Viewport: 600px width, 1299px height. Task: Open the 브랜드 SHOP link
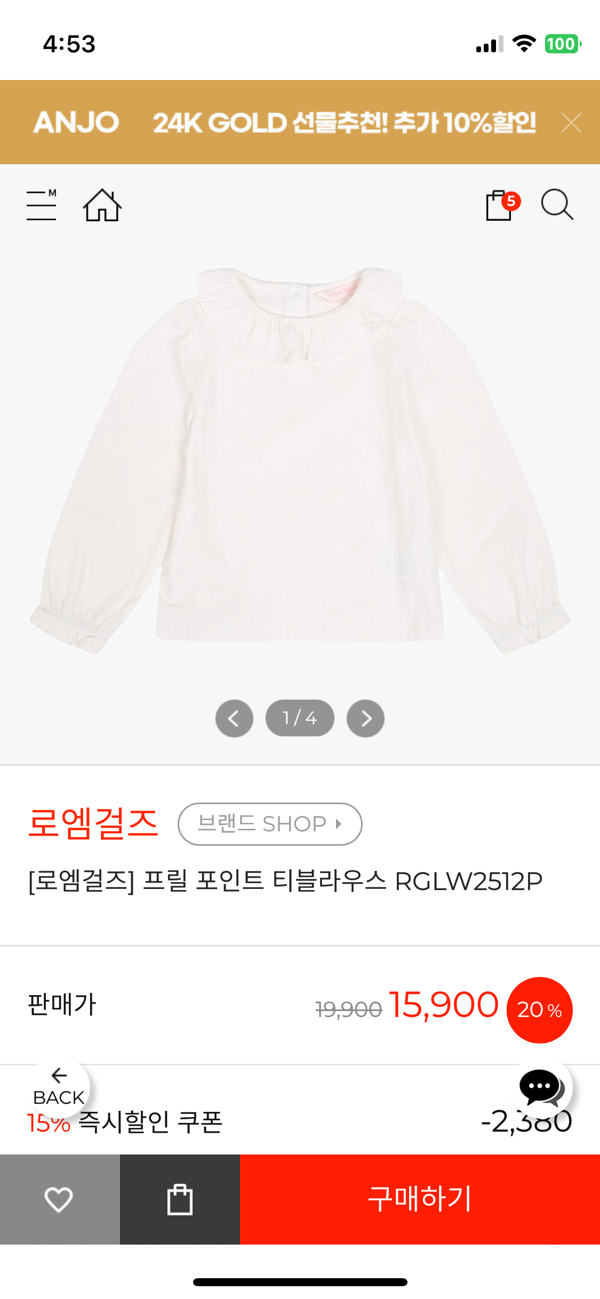point(269,824)
